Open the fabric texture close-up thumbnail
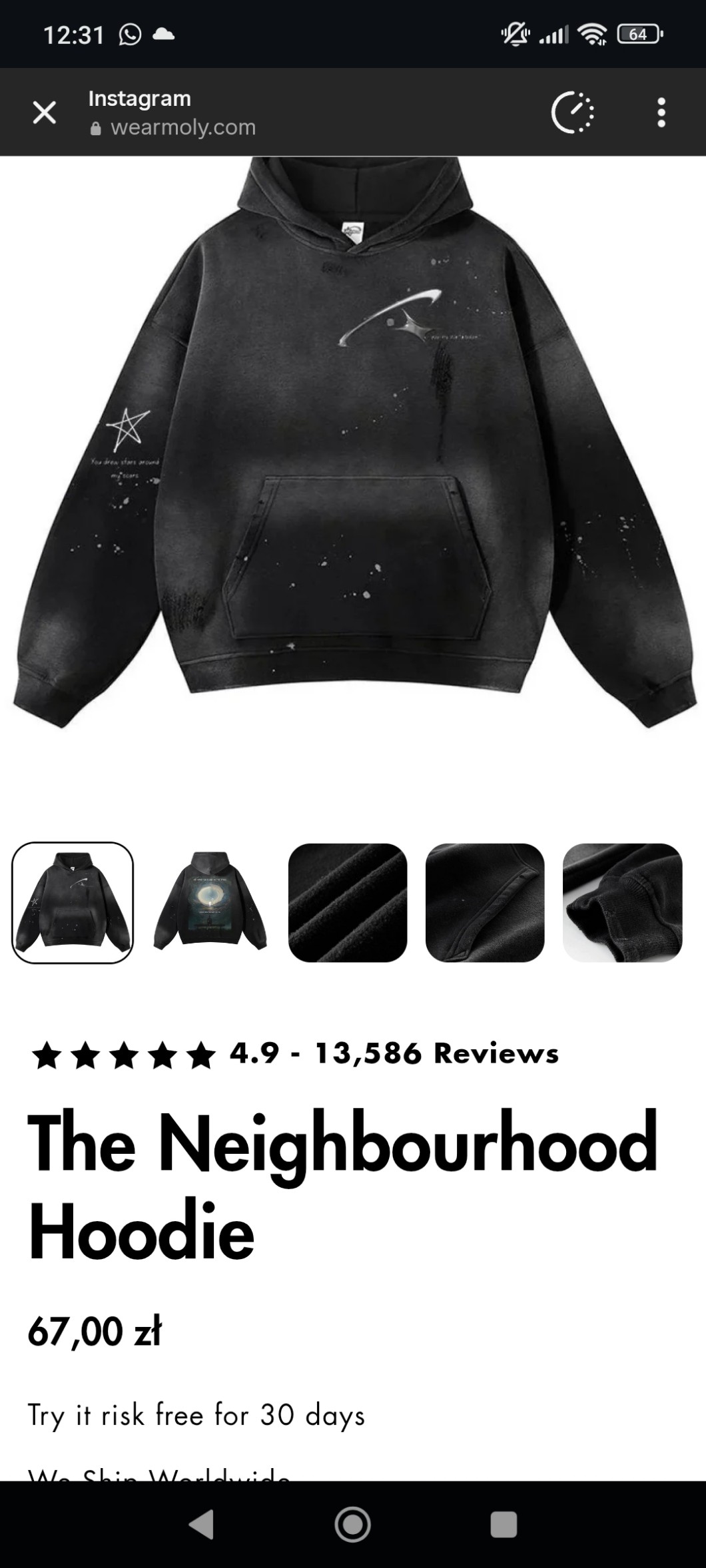Image resolution: width=706 pixels, height=1568 pixels. coord(348,902)
